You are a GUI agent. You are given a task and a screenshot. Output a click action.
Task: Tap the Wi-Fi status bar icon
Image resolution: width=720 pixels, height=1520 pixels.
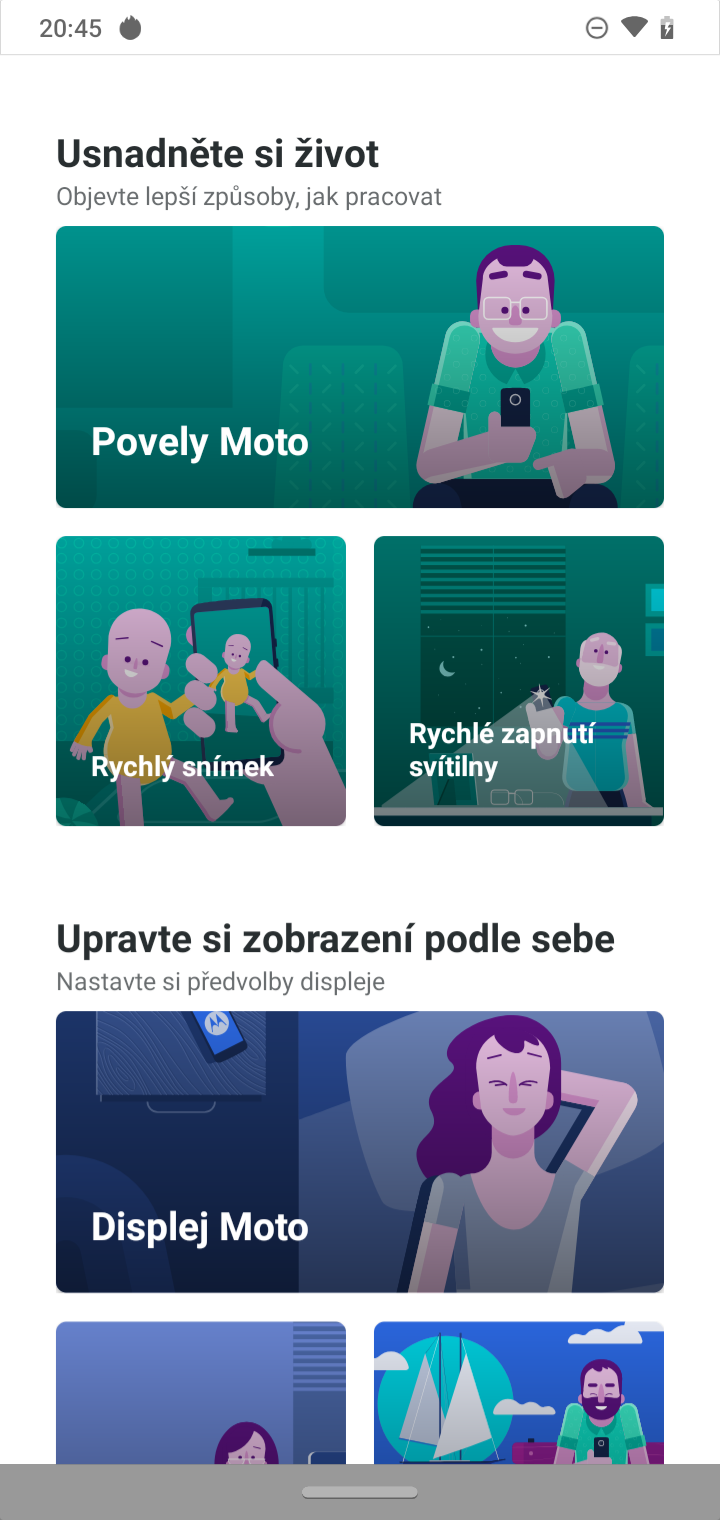(x=634, y=27)
